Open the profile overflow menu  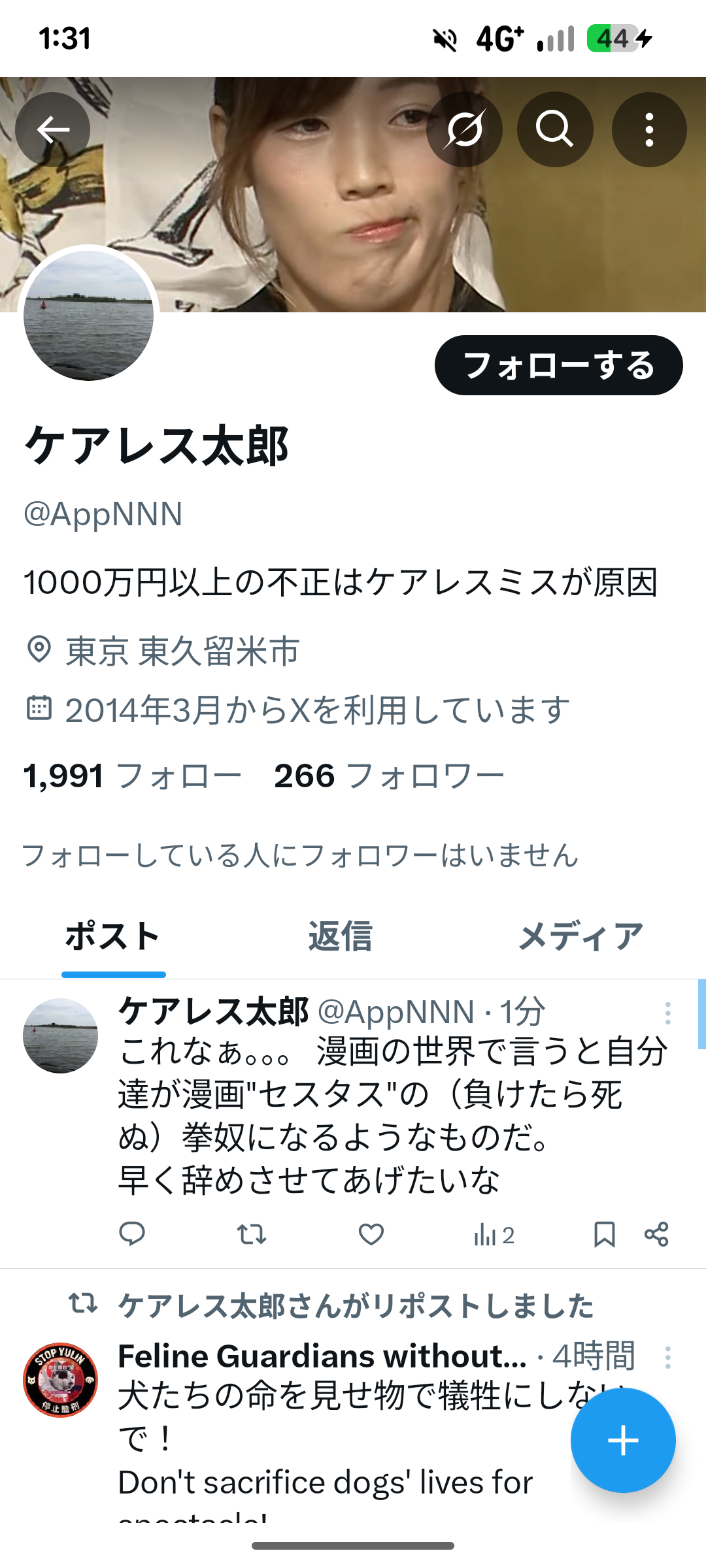[649, 129]
